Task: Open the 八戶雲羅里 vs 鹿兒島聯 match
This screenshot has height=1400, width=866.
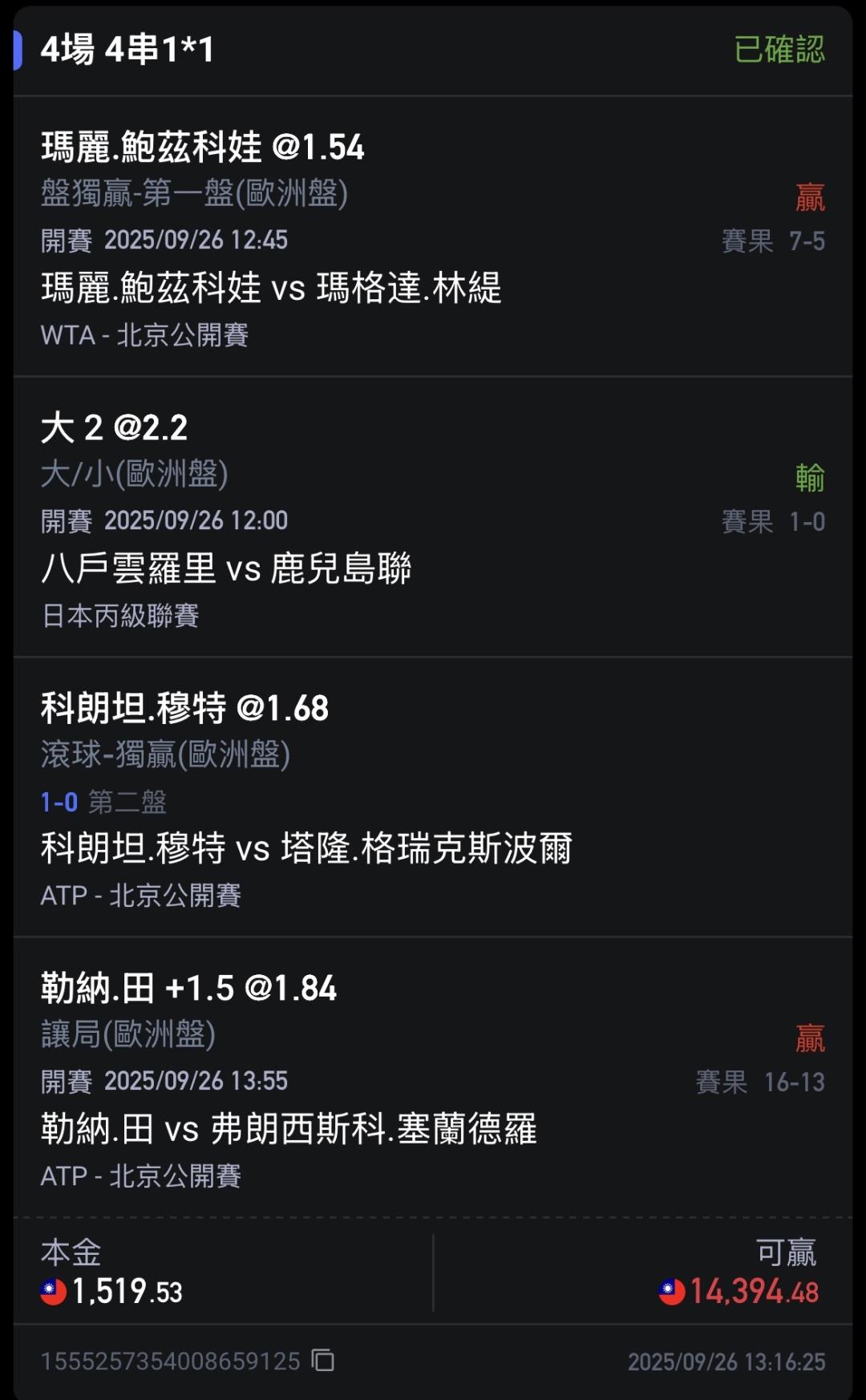Action: tap(226, 568)
